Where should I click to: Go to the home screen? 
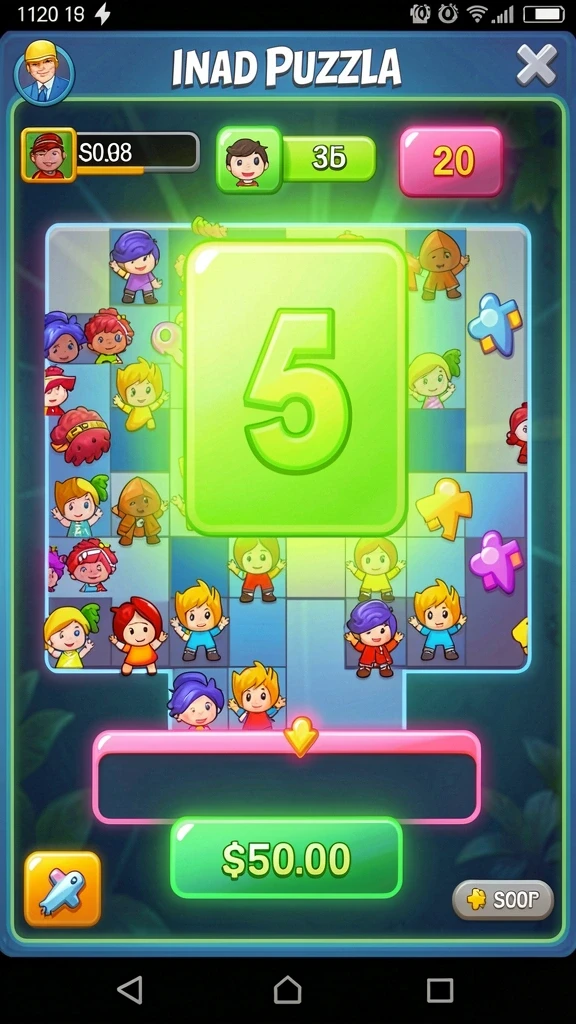287,989
